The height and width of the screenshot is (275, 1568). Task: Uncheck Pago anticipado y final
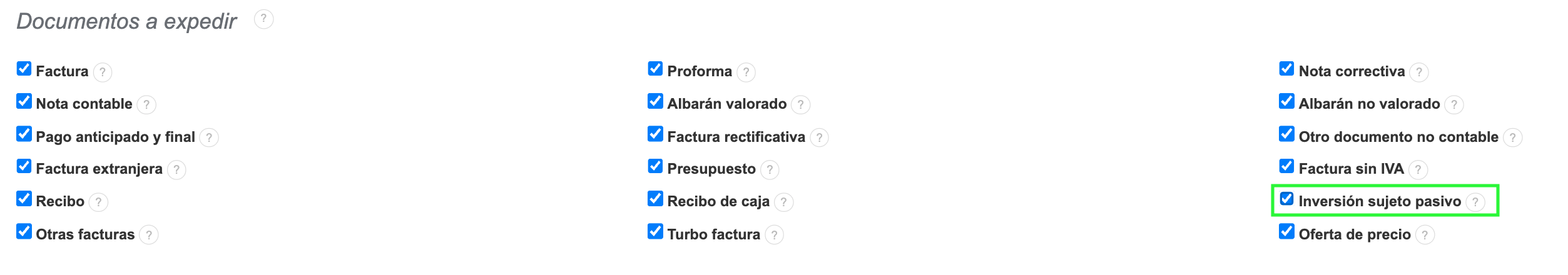pos(24,134)
